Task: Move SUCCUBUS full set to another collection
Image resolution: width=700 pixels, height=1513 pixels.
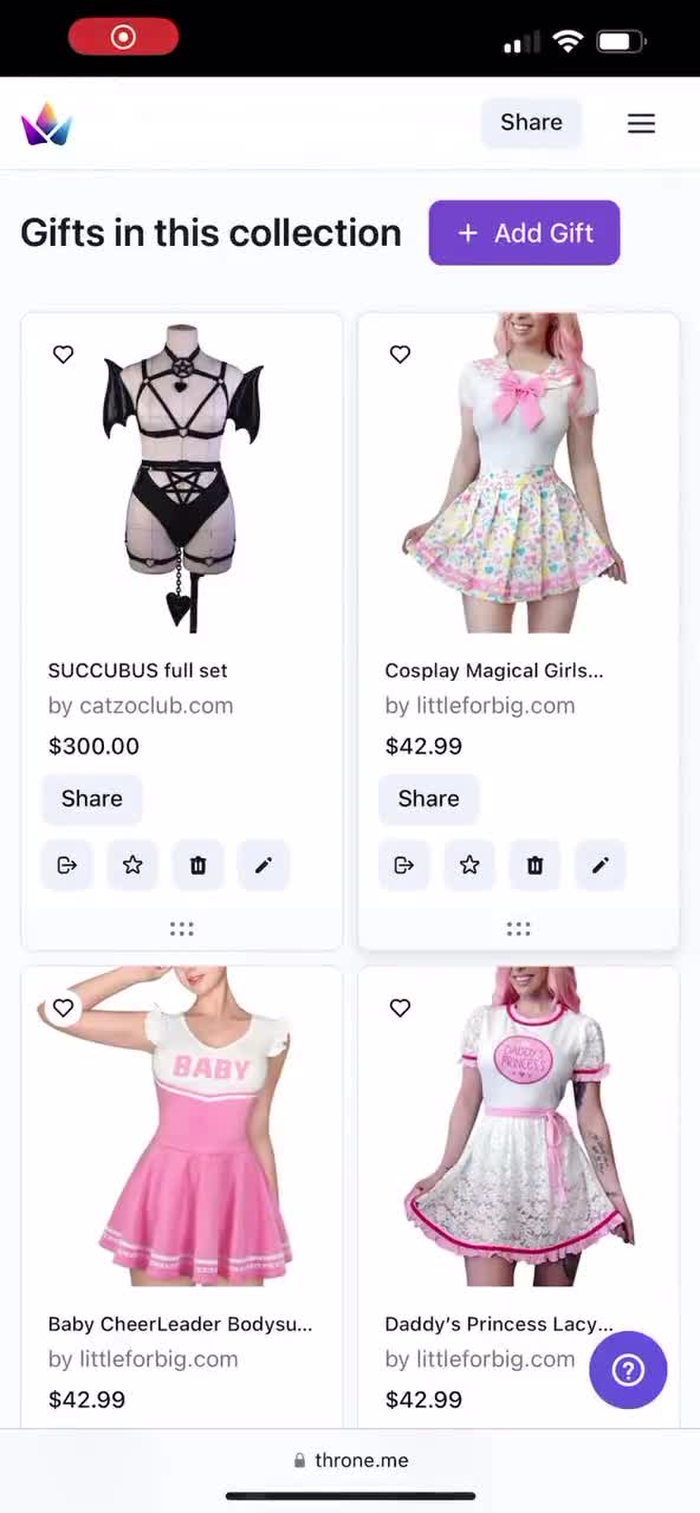Action: (x=67, y=865)
